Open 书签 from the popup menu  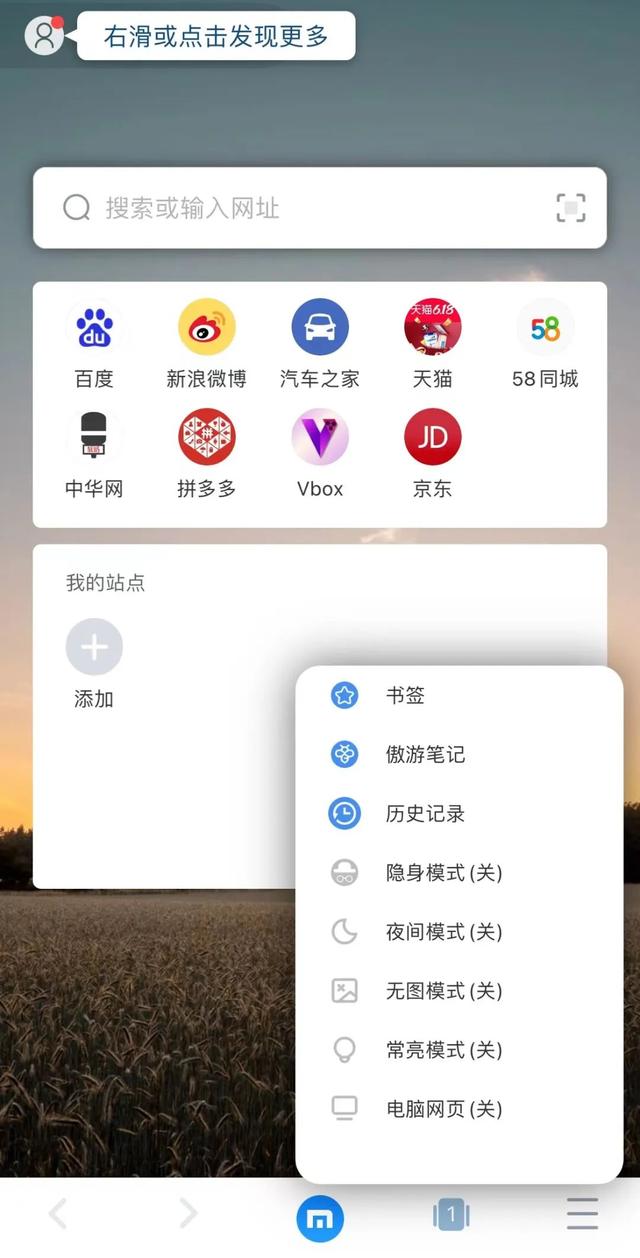click(x=405, y=696)
